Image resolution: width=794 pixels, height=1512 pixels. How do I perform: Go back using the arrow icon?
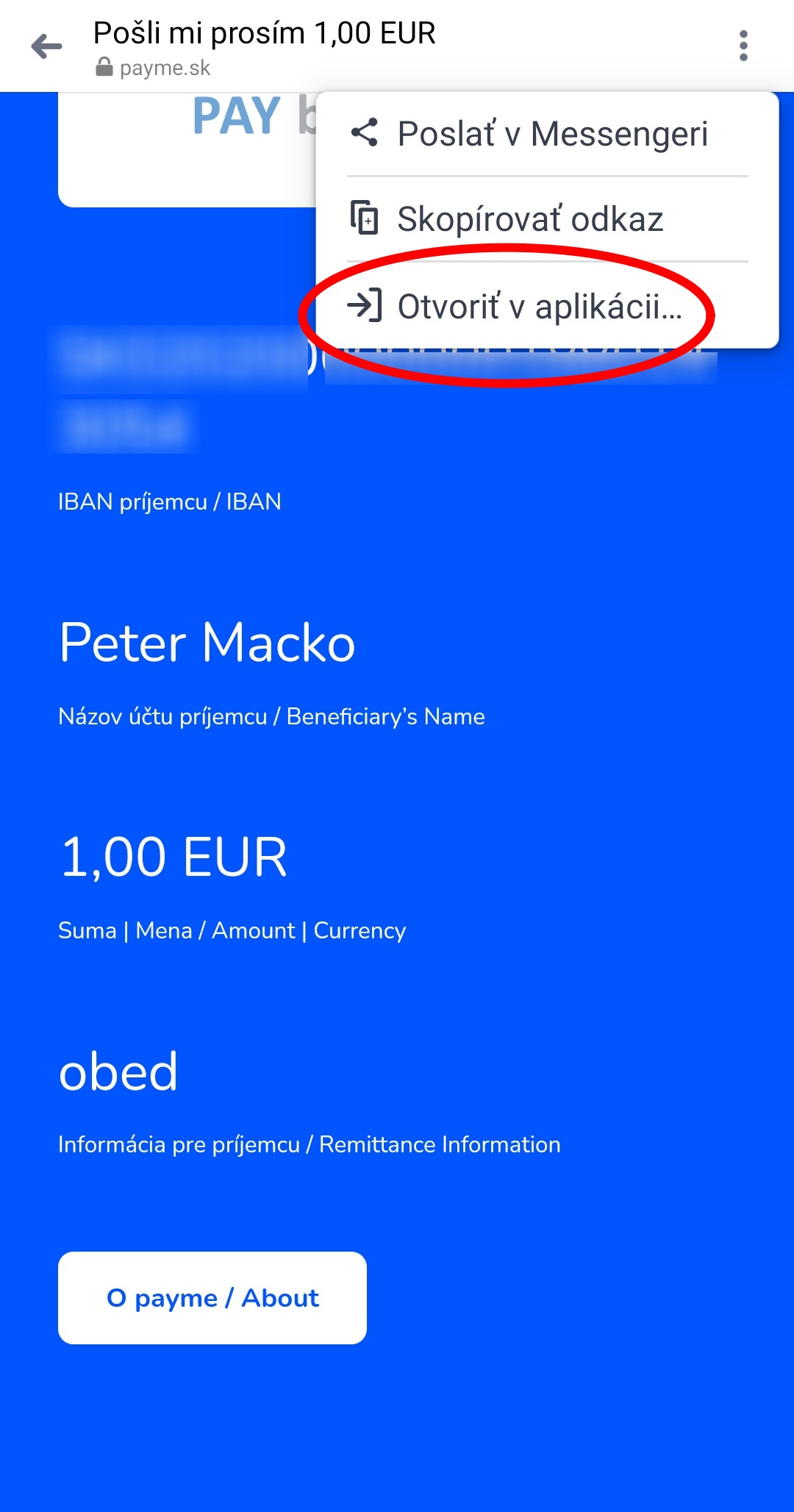pos(47,47)
